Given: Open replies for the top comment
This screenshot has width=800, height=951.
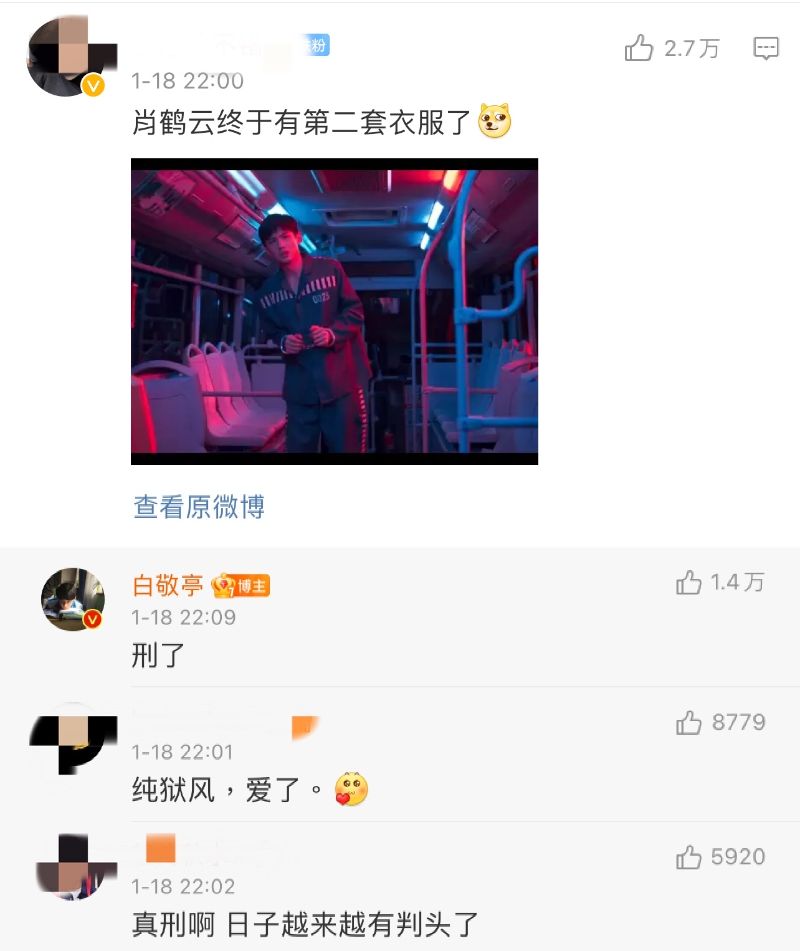Looking at the screenshot, I should click(766, 48).
